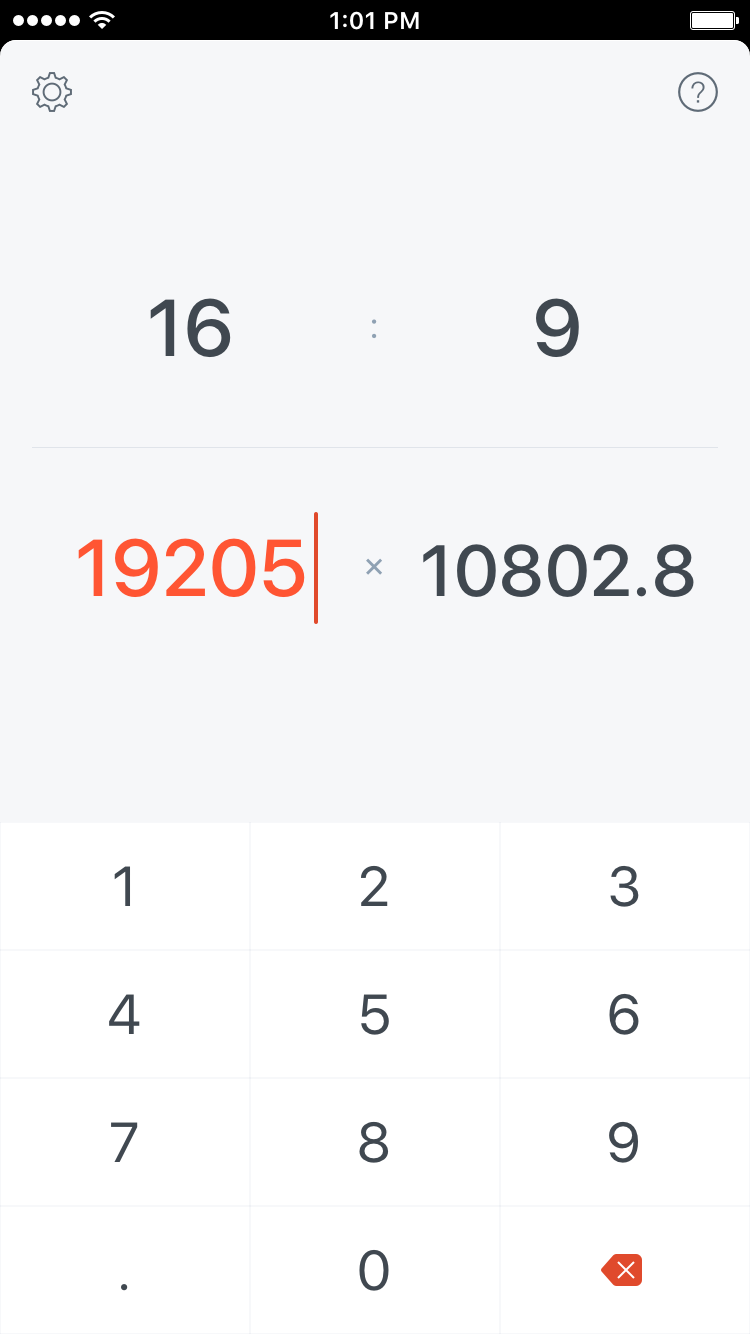Screen dimensions: 750x1334
Task: Enter digit 9 on the keypad
Action: point(624,1142)
